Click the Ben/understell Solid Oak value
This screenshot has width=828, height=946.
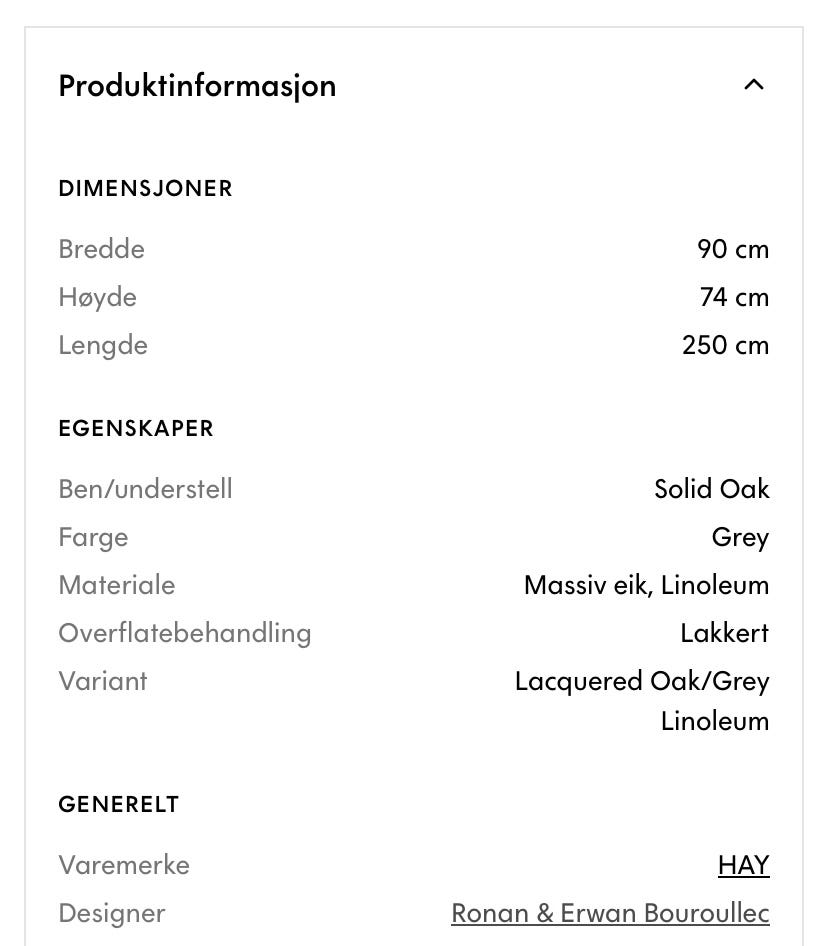click(711, 488)
